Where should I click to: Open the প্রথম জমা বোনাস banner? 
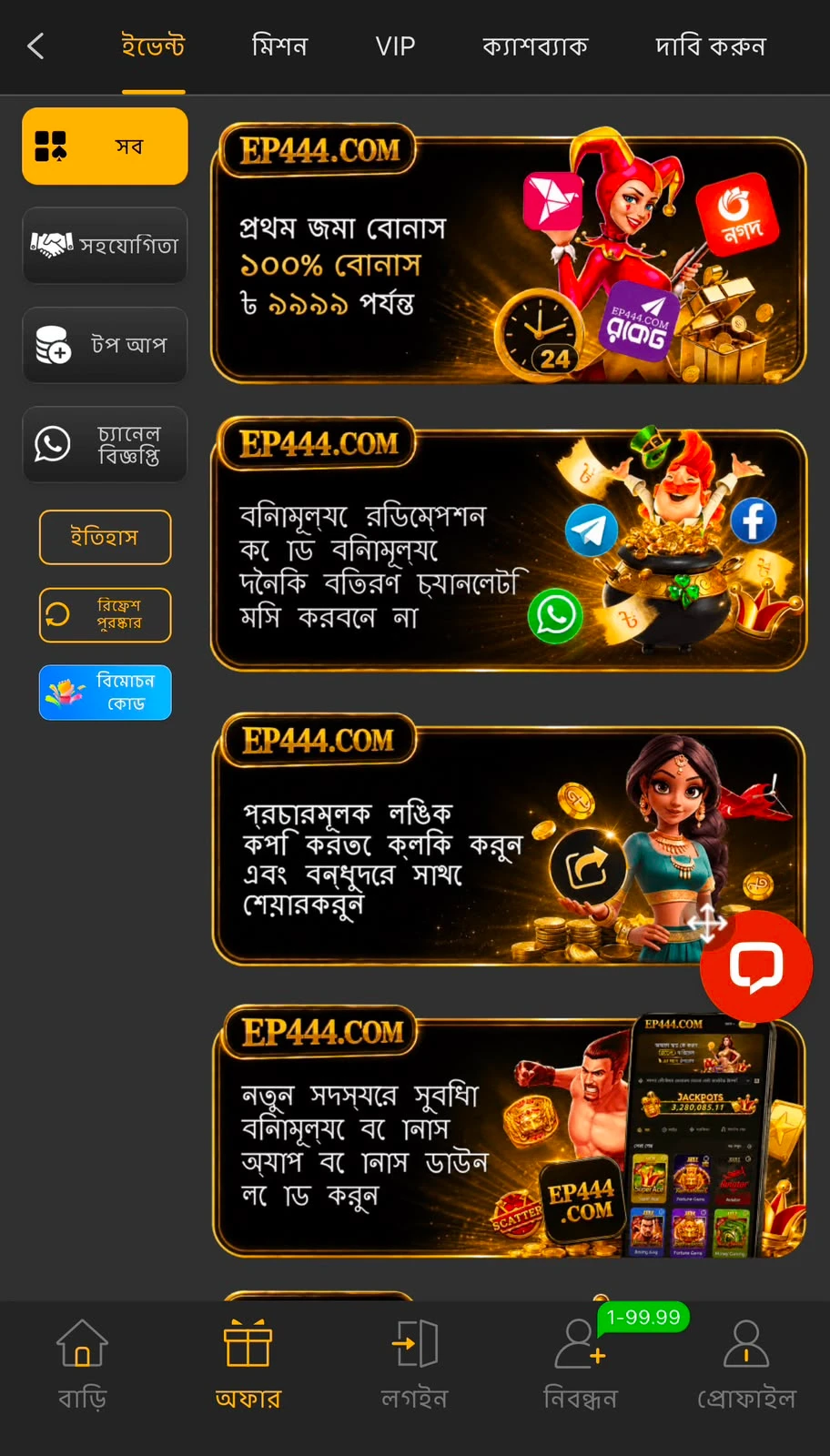[x=509, y=254]
